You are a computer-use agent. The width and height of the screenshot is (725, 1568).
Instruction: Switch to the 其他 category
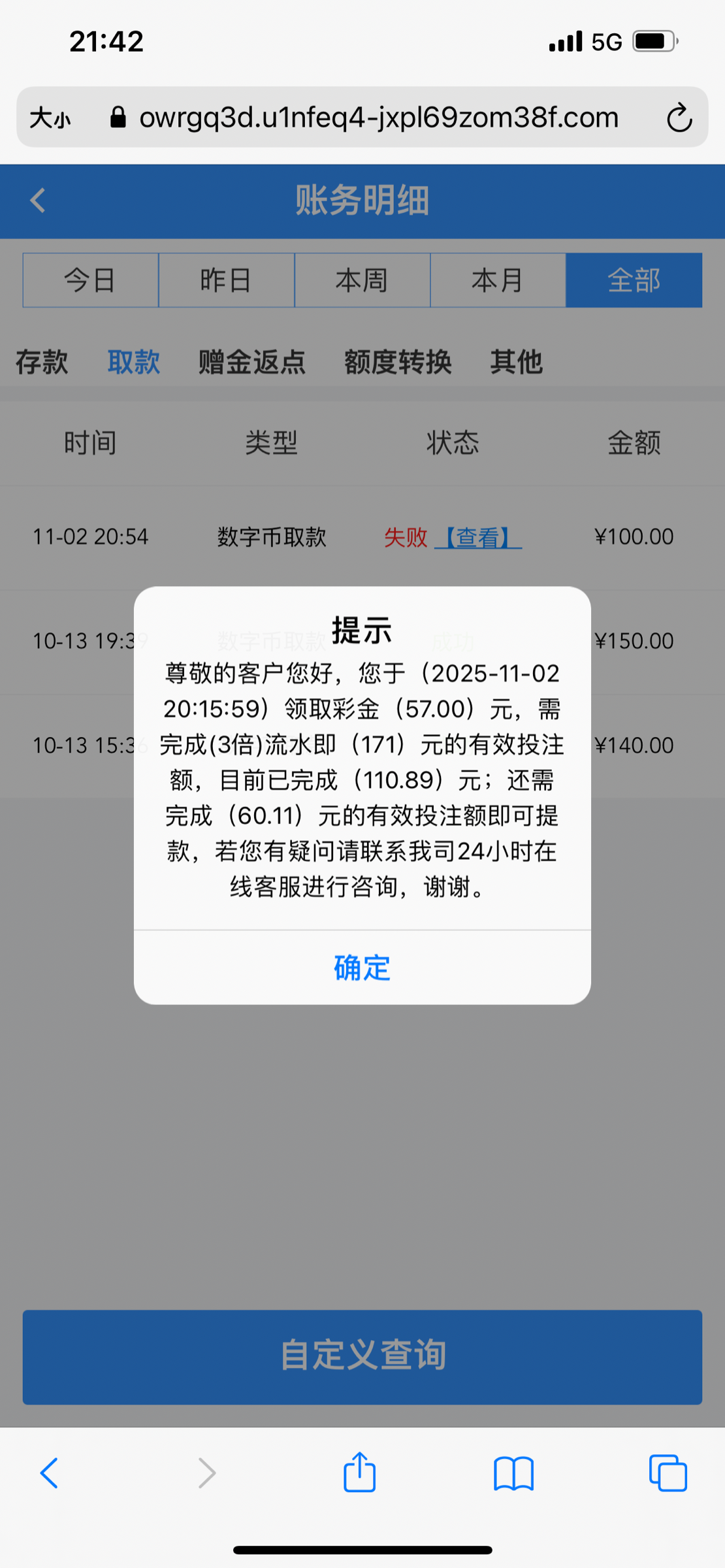point(517,361)
